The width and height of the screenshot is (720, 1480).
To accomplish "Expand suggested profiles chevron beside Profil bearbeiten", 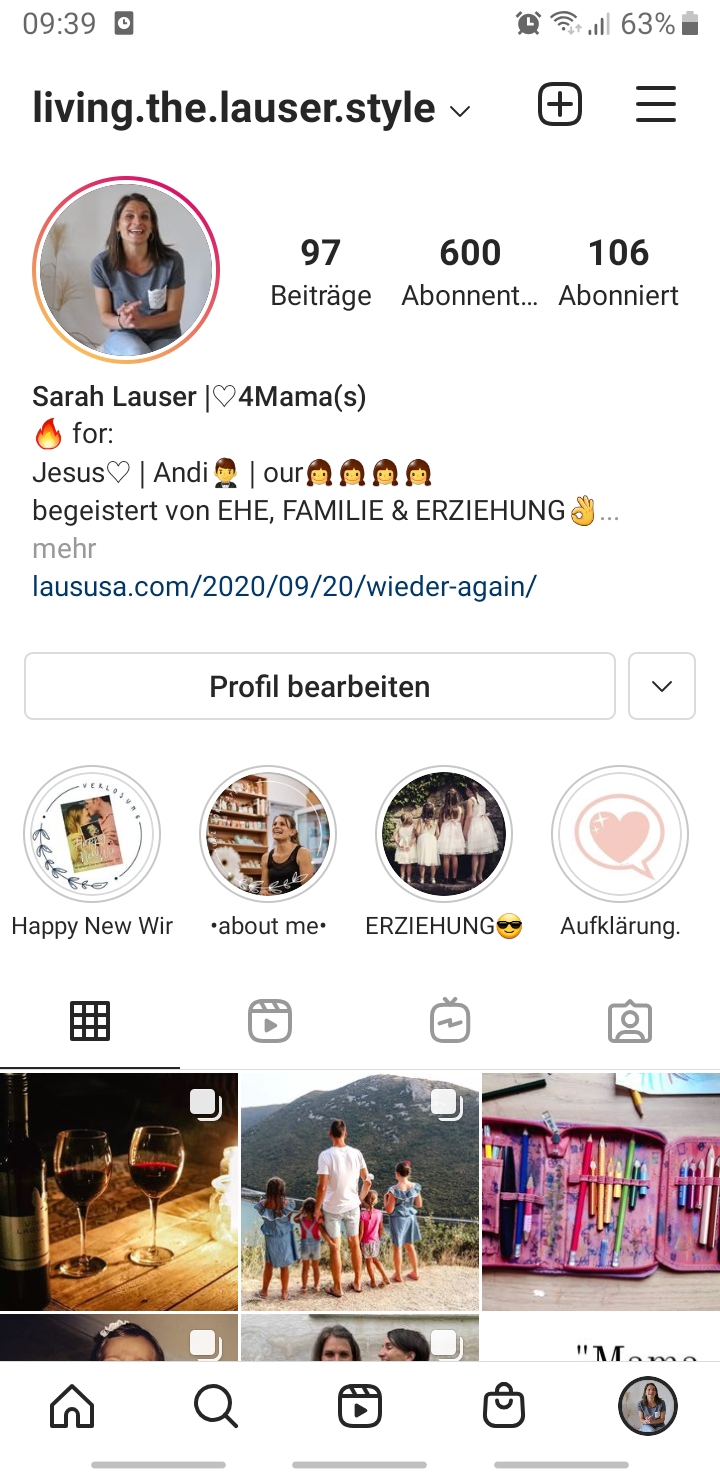I will tap(661, 686).
